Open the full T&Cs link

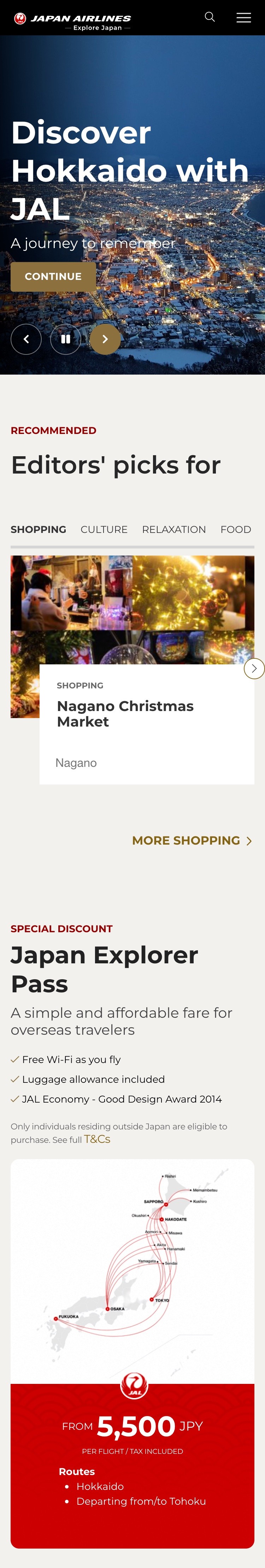[97, 1139]
